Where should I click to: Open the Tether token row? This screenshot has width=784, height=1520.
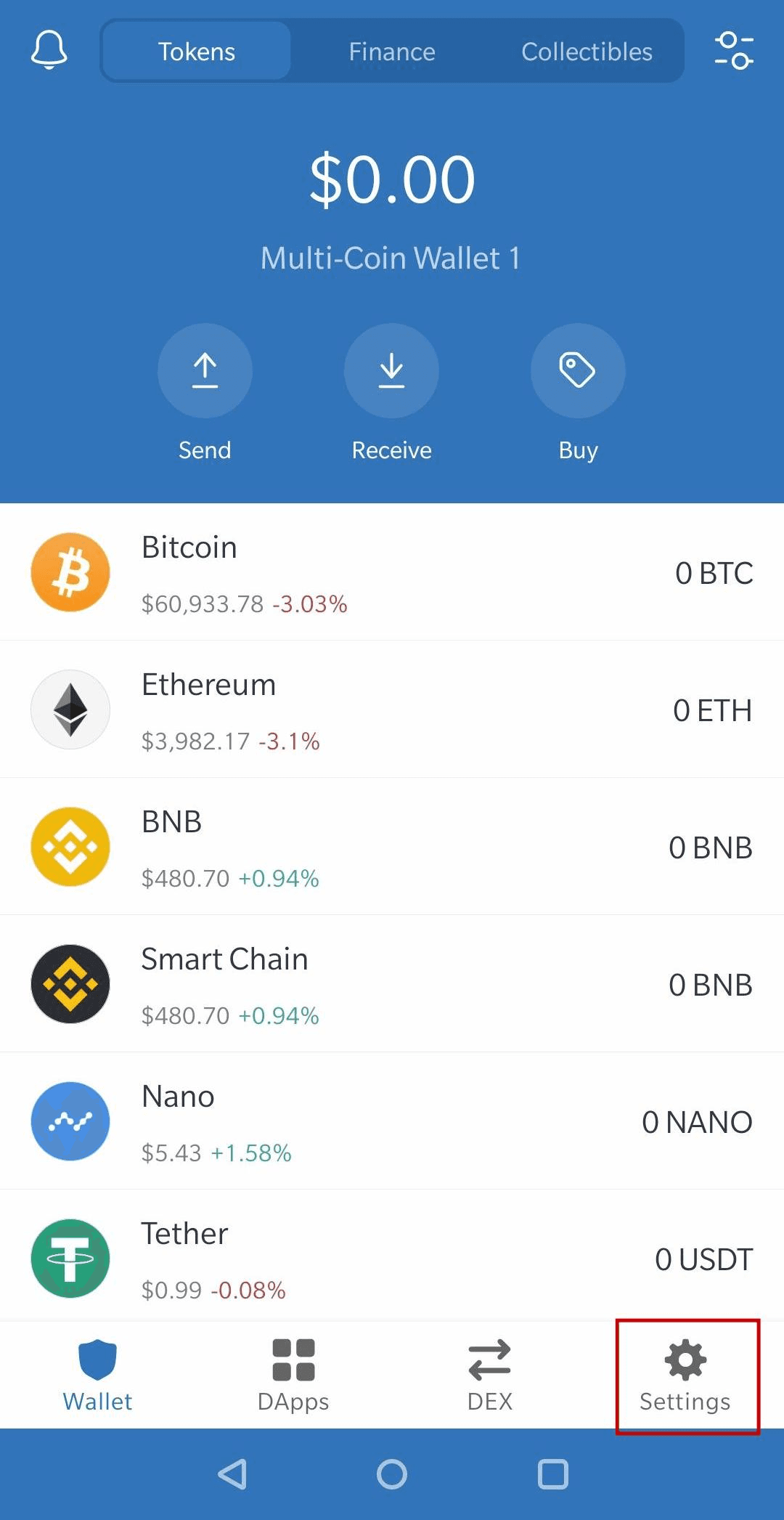tap(392, 1259)
